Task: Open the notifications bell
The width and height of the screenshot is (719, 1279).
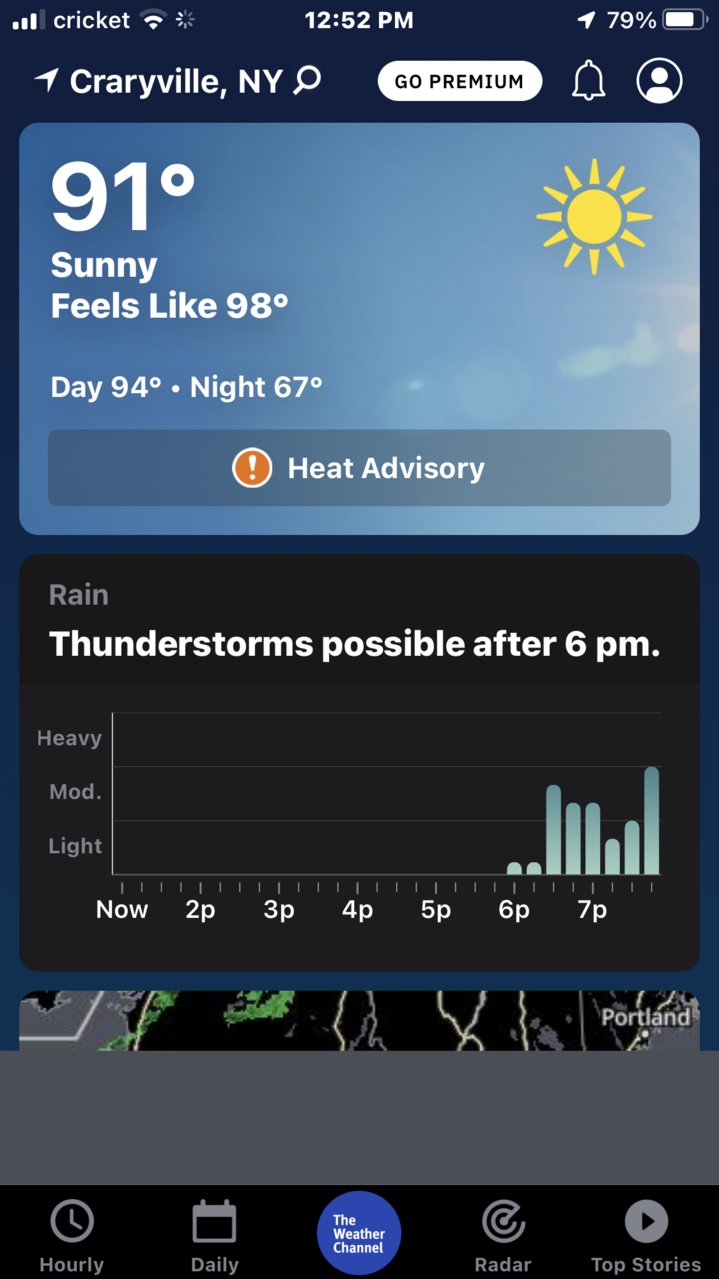Action: click(x=588, y=81)
